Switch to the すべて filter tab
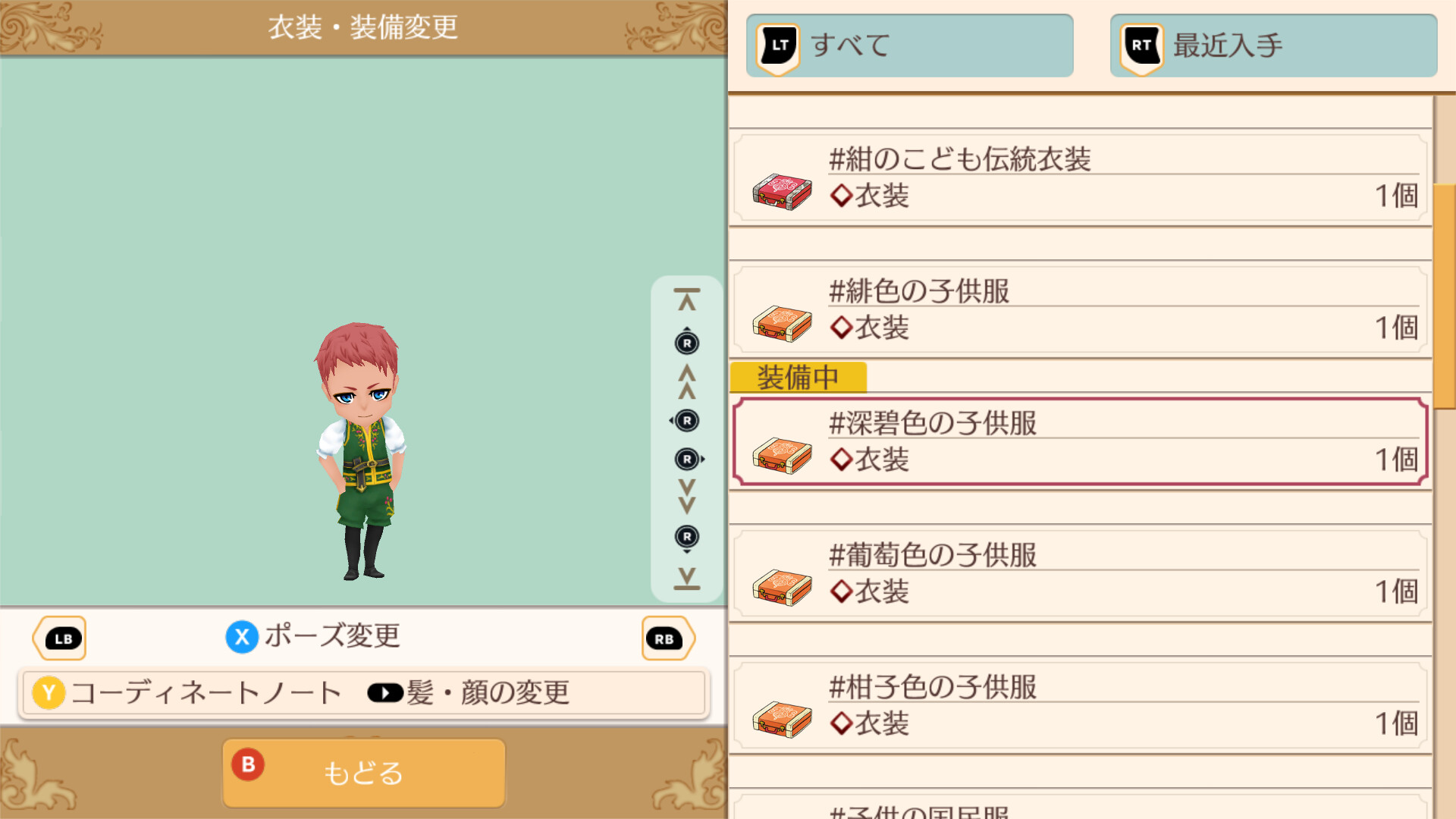Image resolution: width=1456 pixels, height=819 pixels. 909,45
